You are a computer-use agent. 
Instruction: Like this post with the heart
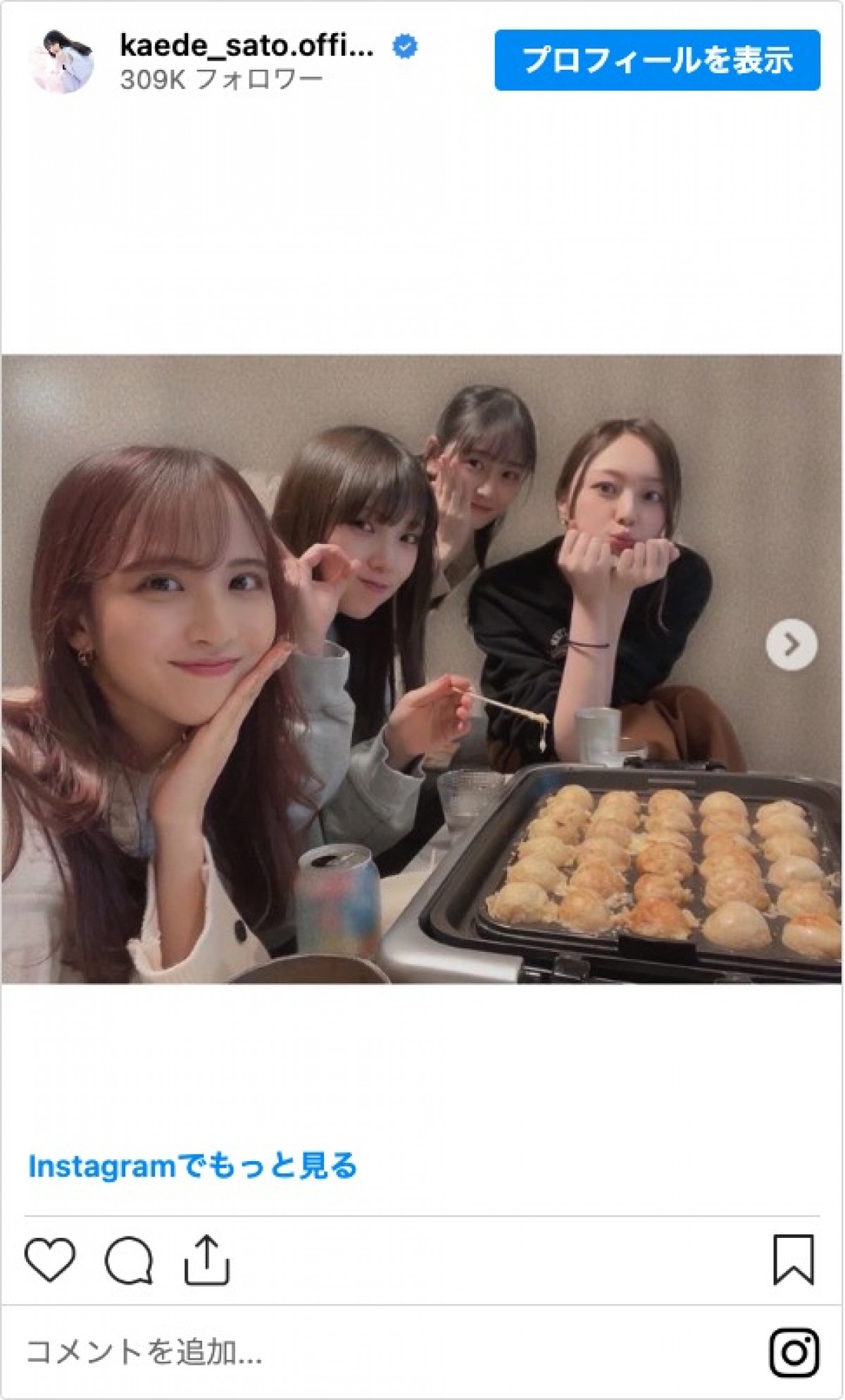point(50,1259)
